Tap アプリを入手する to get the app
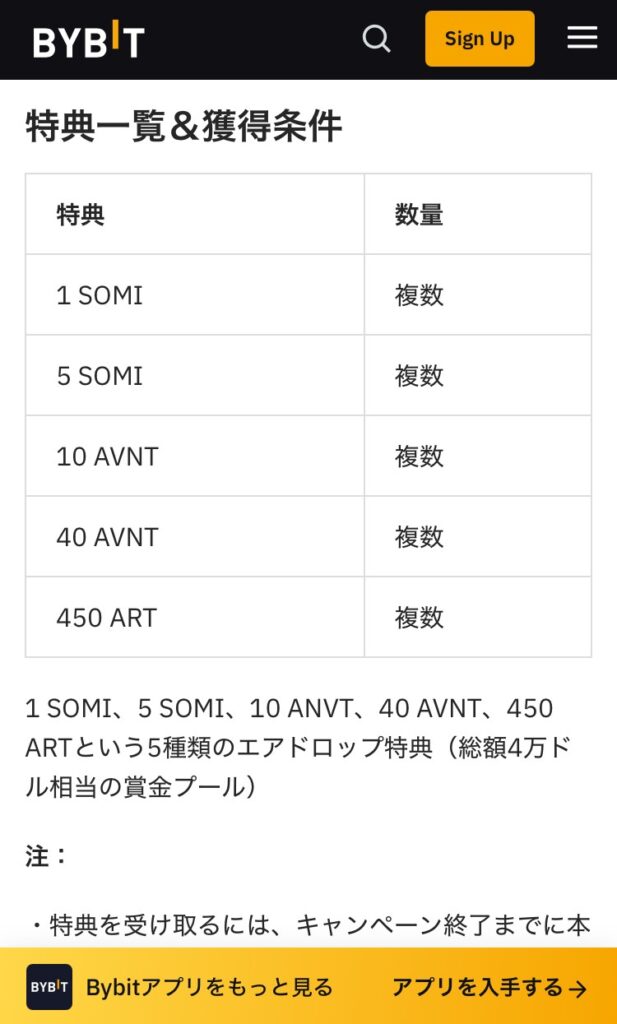The image size is (617, 1024). coord(489,987)
